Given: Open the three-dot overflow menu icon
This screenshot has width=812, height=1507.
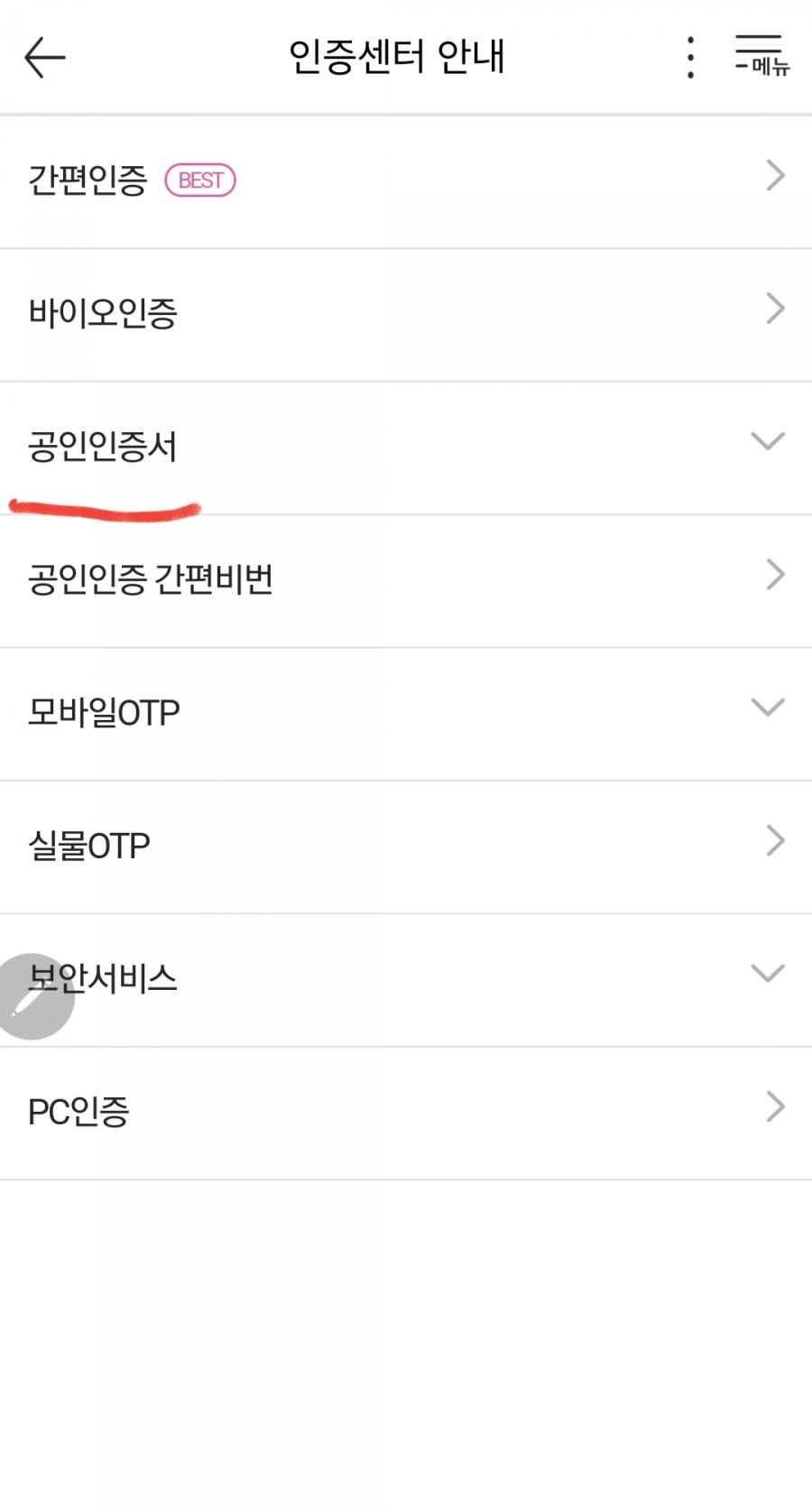Looking at the screenshot, I should click(x=689, y=57).
